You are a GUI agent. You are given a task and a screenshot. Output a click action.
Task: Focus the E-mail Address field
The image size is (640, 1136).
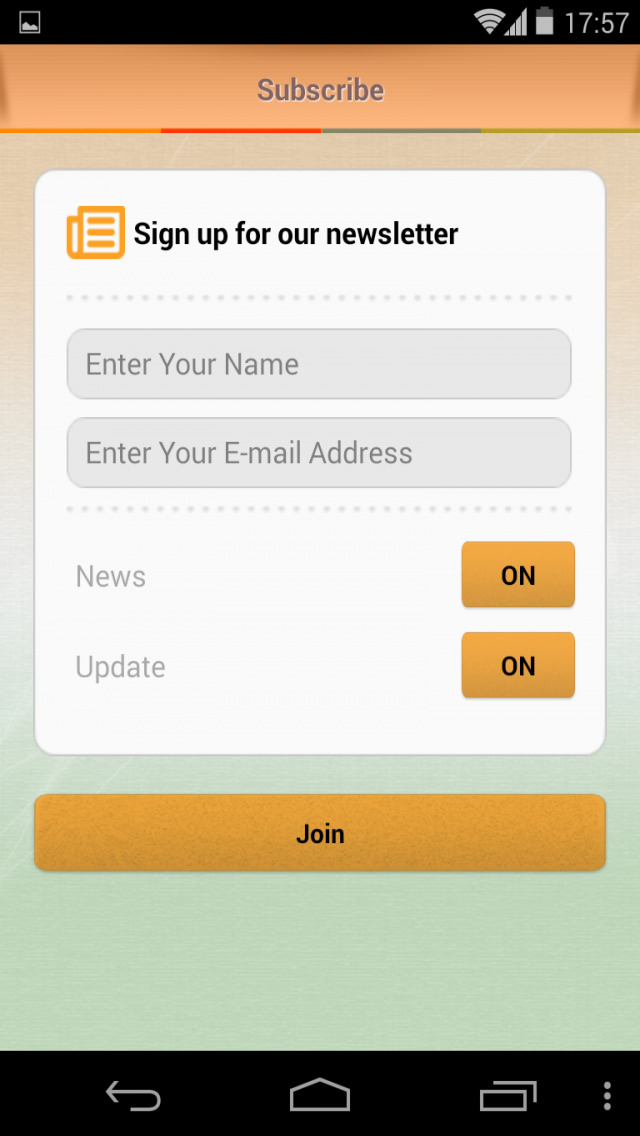click(x=319, y=453)
